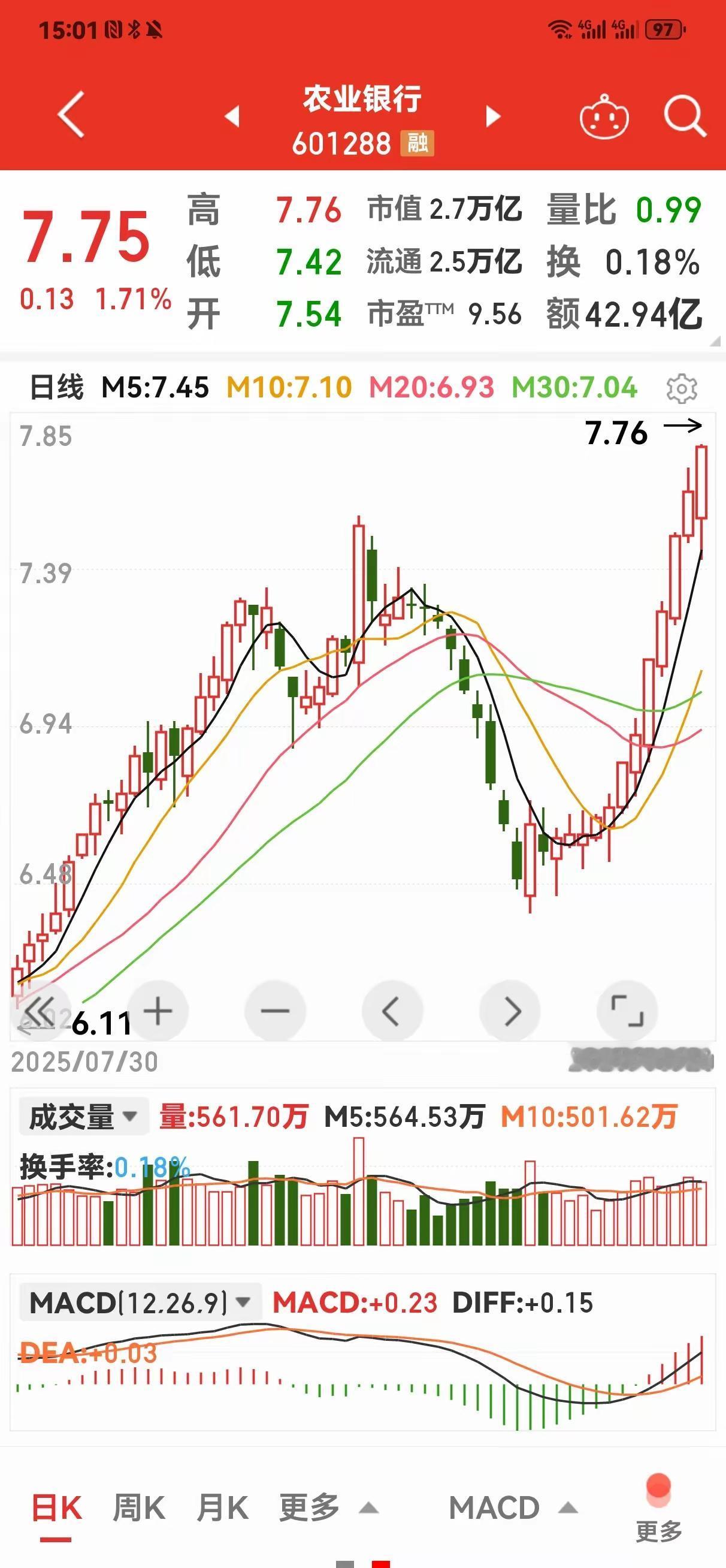Go back using the header arrow

click(71, 114)
